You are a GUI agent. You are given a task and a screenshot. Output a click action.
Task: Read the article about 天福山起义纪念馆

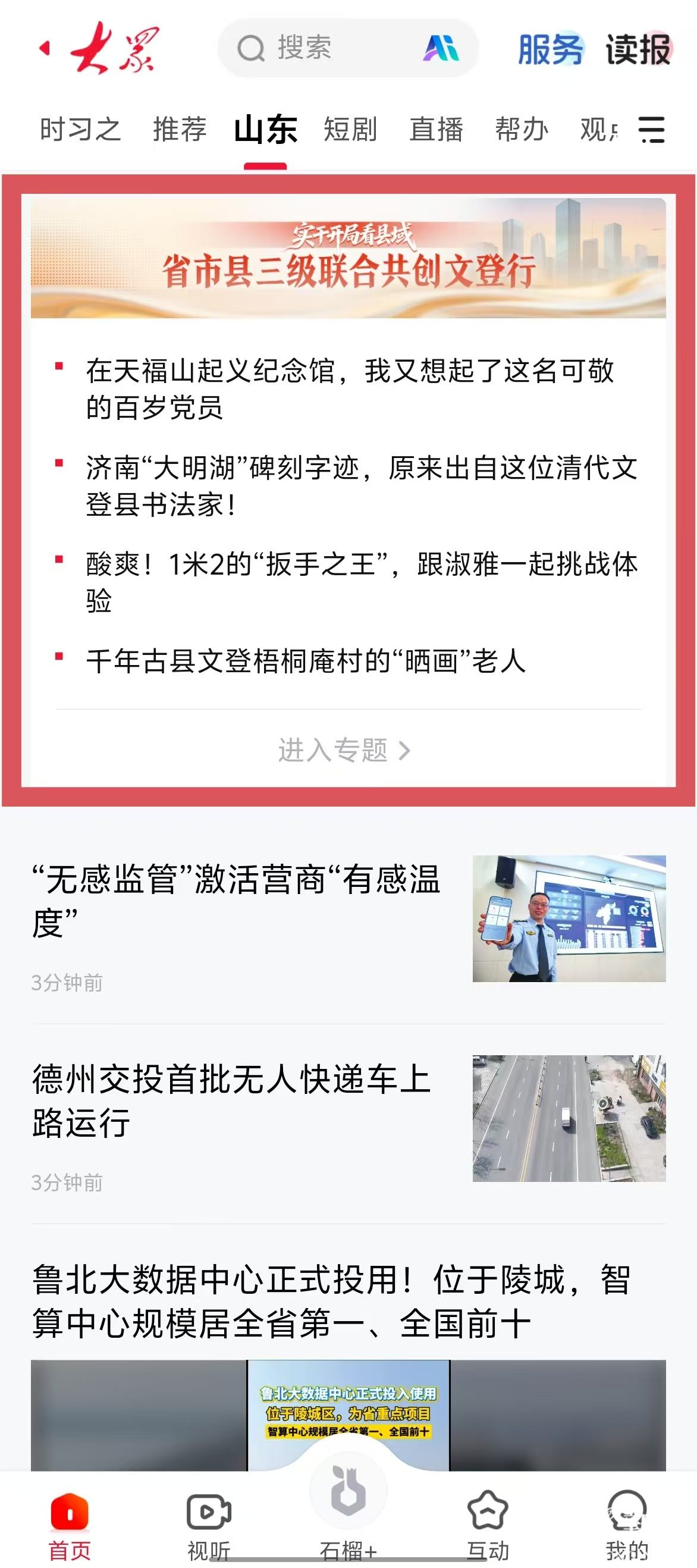point(349,388)
